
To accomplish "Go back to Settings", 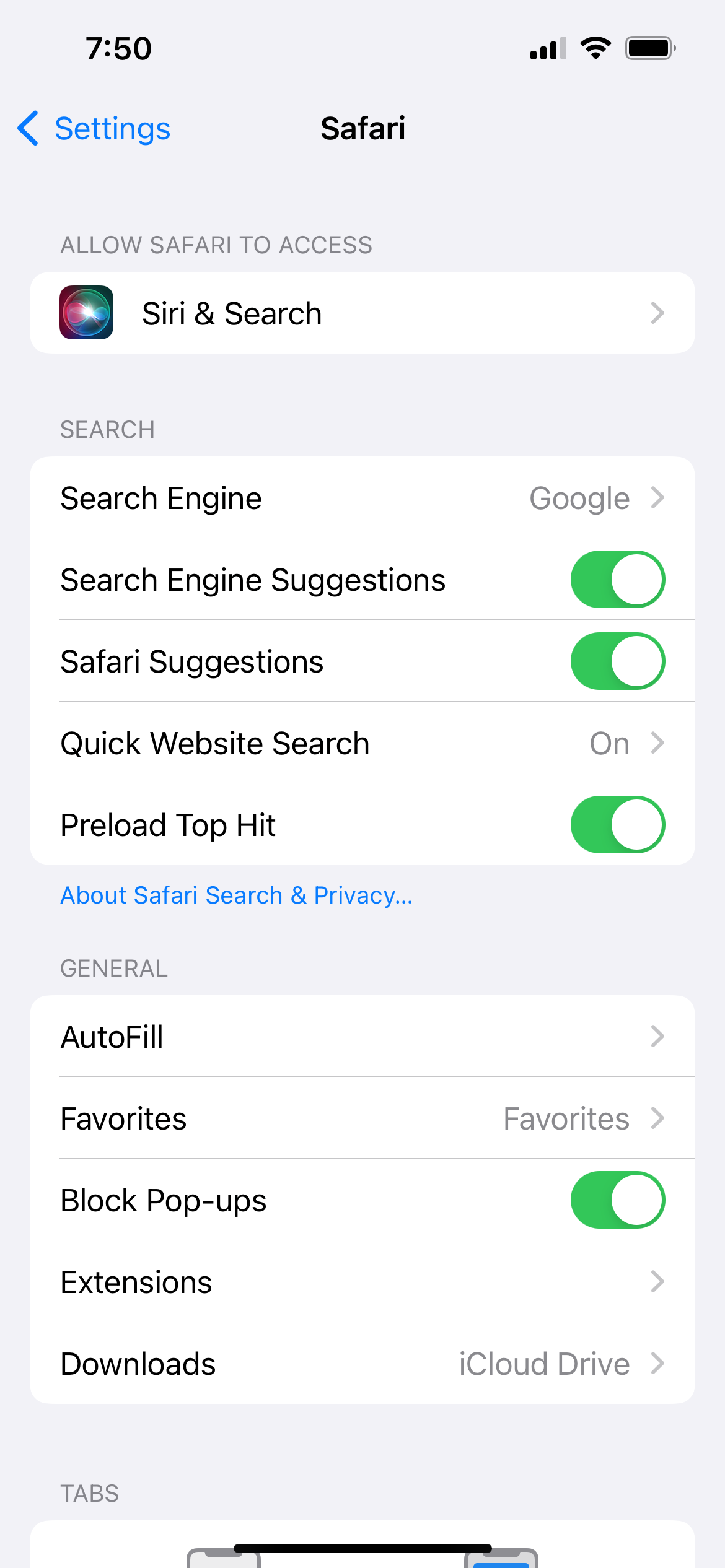I will point(94,129).
